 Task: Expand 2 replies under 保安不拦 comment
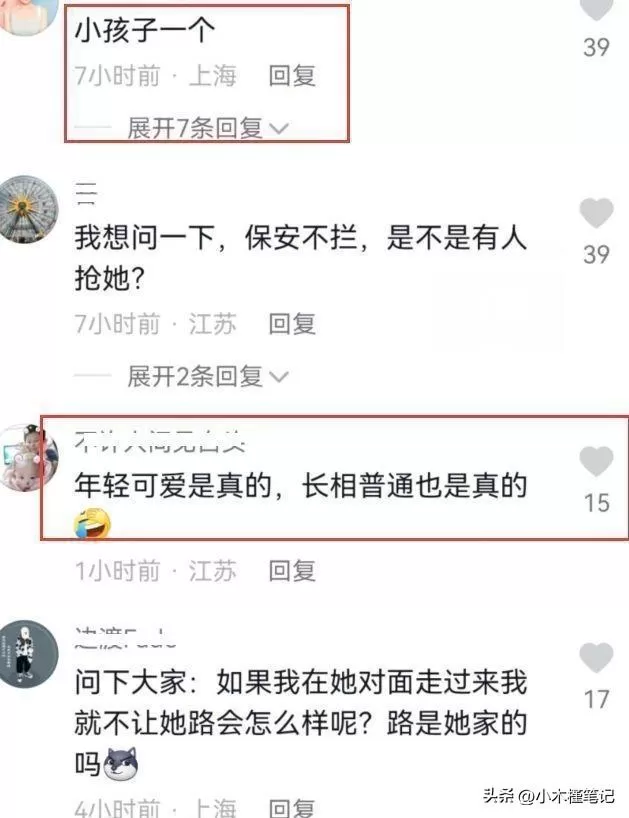(207, 376)
